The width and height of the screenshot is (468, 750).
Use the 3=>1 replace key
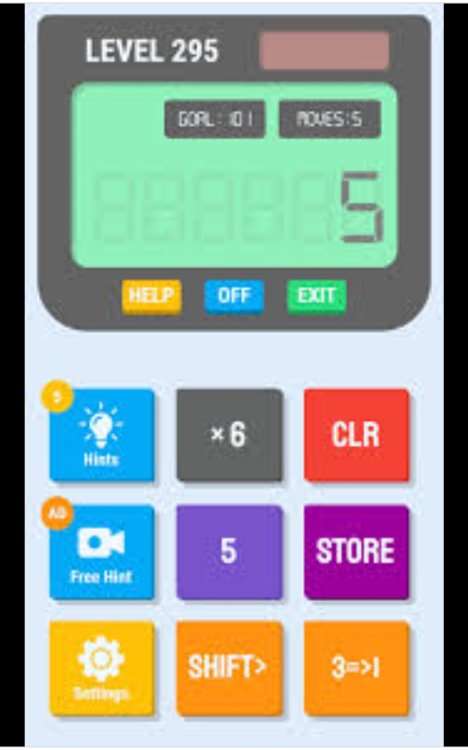(x=357, y=668)
